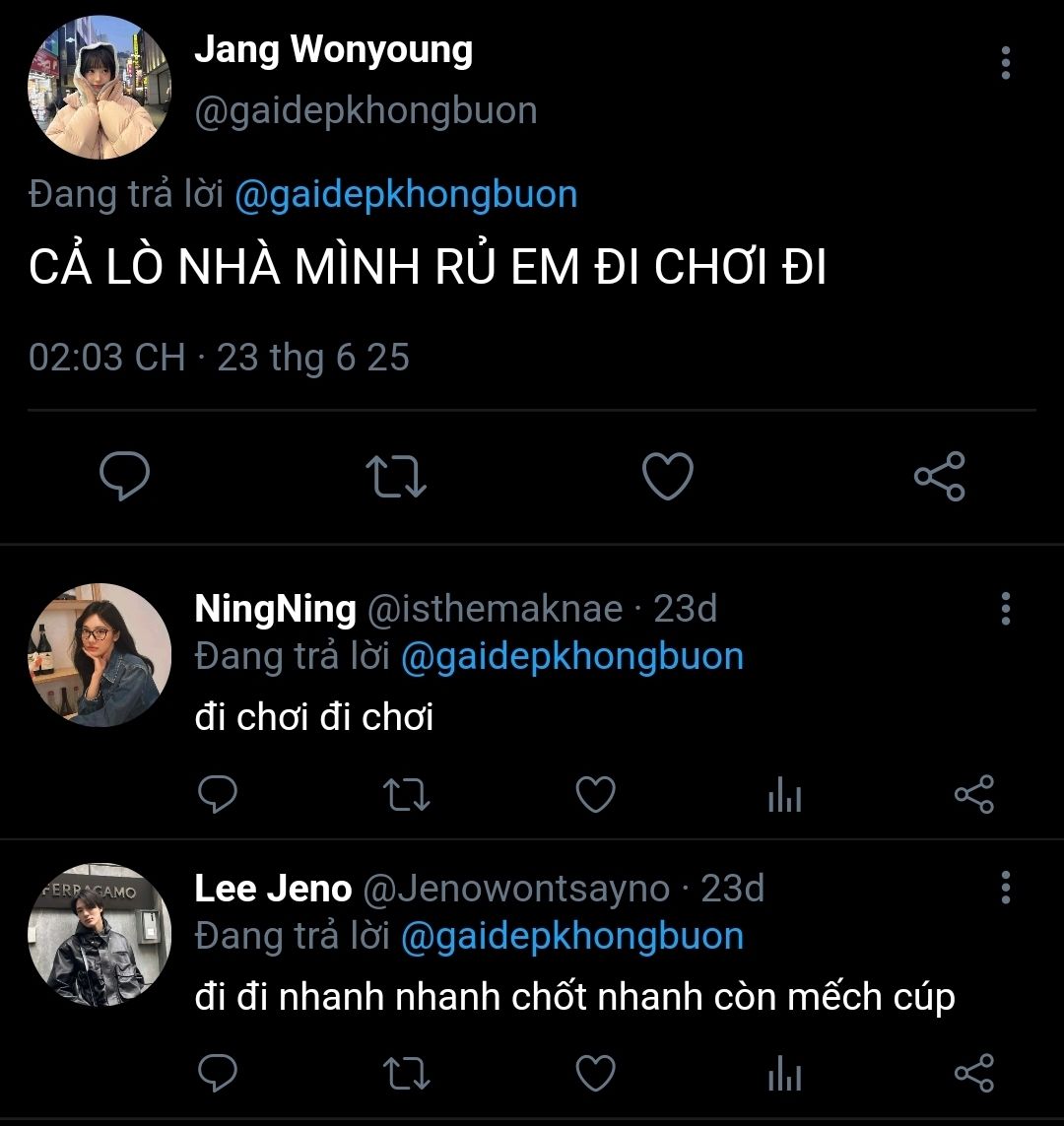This screenshot has width=1064, height=1126.
Task: Open overflow menu on Lee Jeno's reply
Action: coord(1005,889)
